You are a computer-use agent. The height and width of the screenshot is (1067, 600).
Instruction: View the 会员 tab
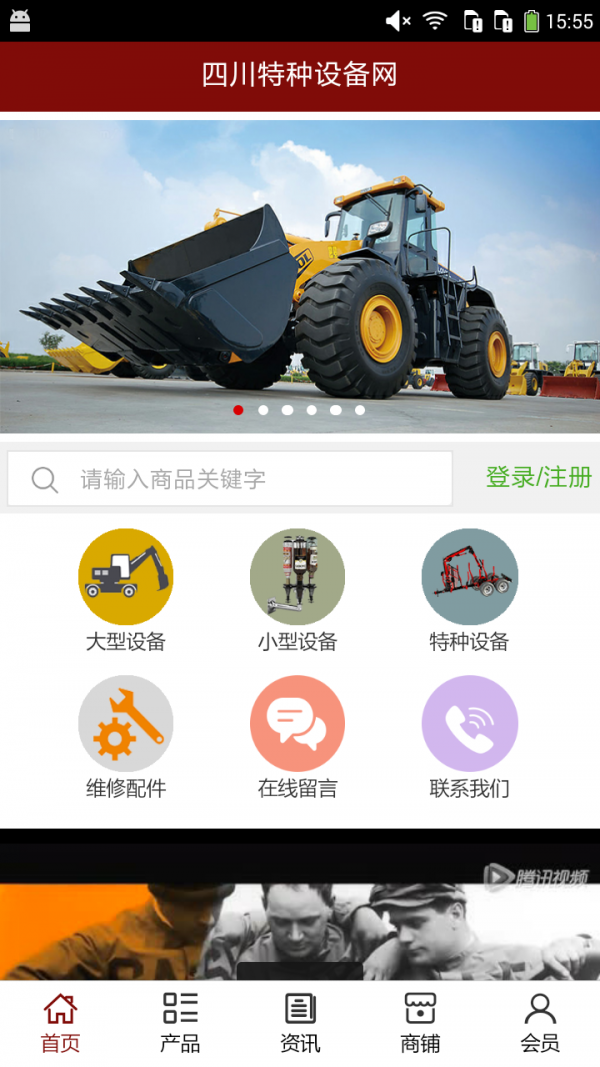click(x=540, y=1023)
